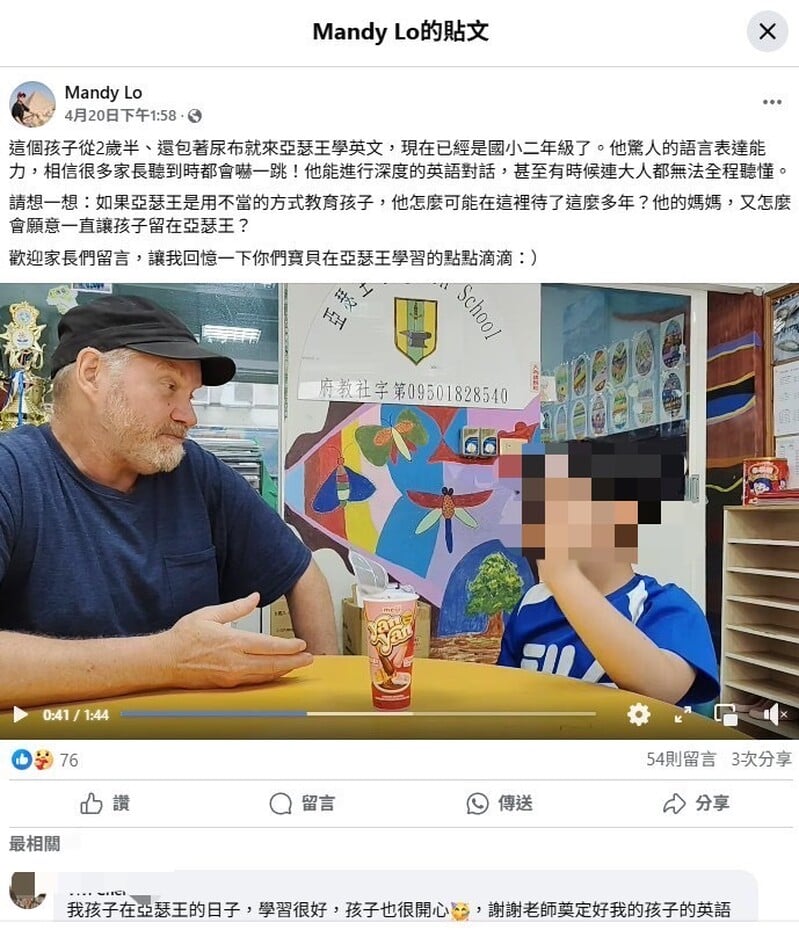Open the post's three-dot options menu
This screenshot has width=799, height=930.
point(772,102)
